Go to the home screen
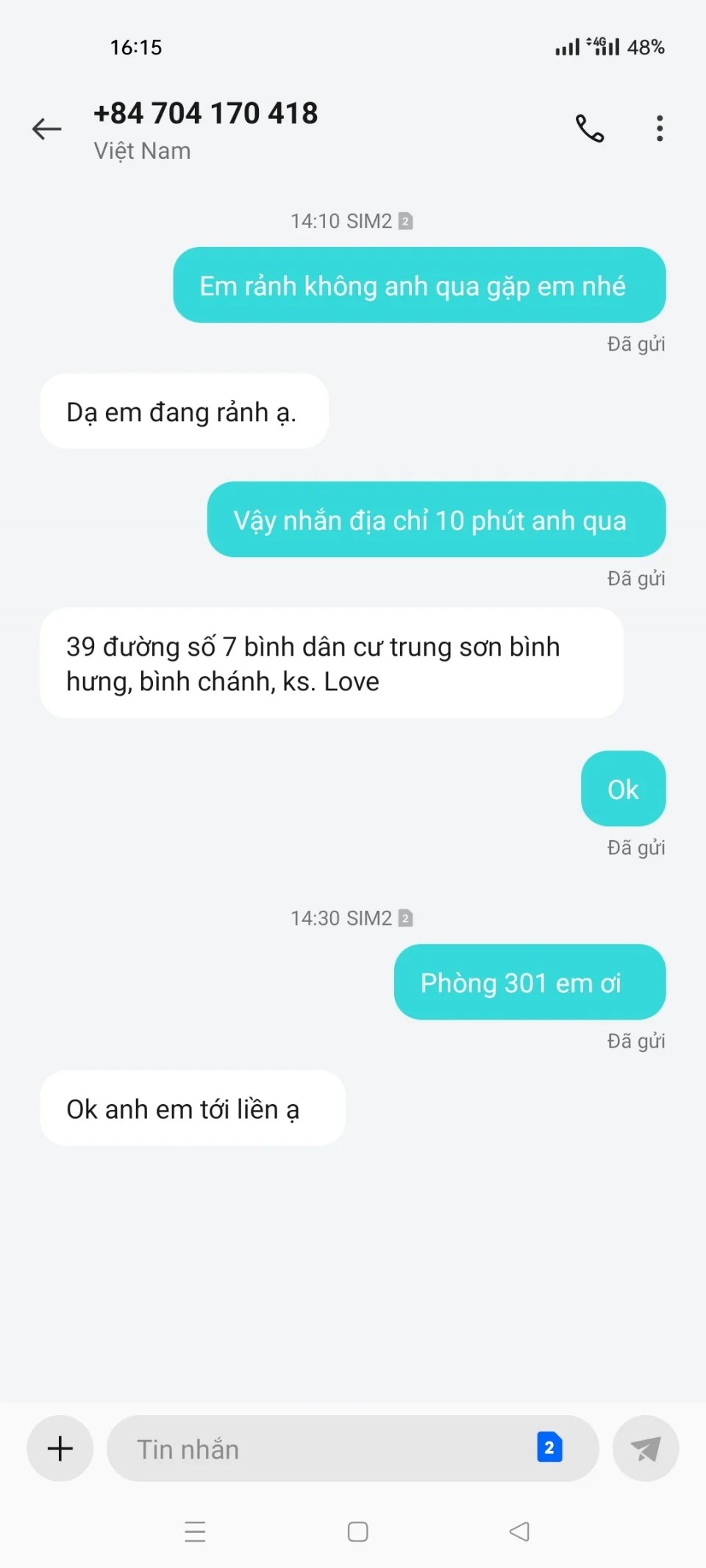 (x=357, y=1531)
